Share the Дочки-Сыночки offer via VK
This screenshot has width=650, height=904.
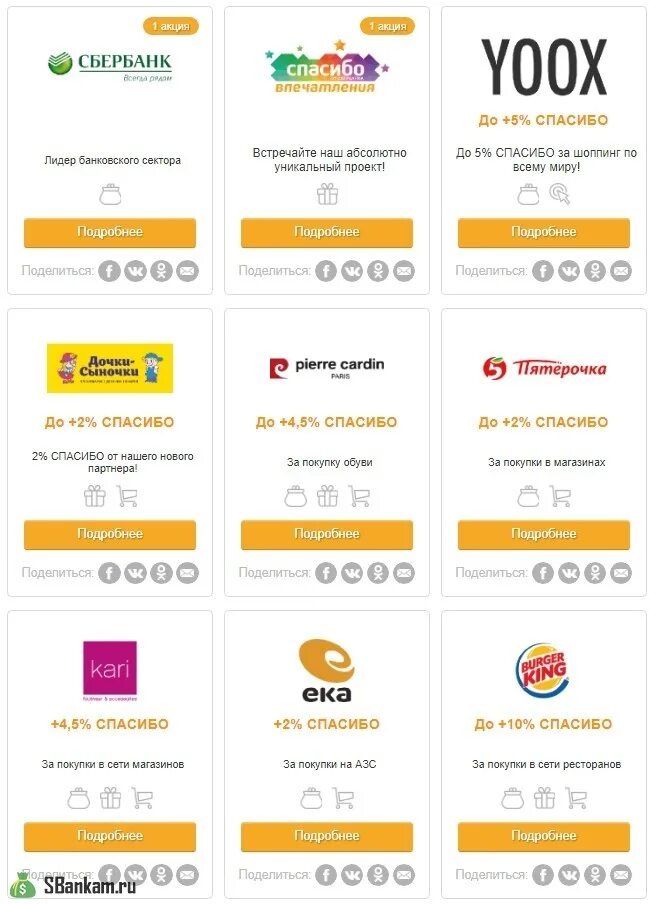tap(135, 573)
